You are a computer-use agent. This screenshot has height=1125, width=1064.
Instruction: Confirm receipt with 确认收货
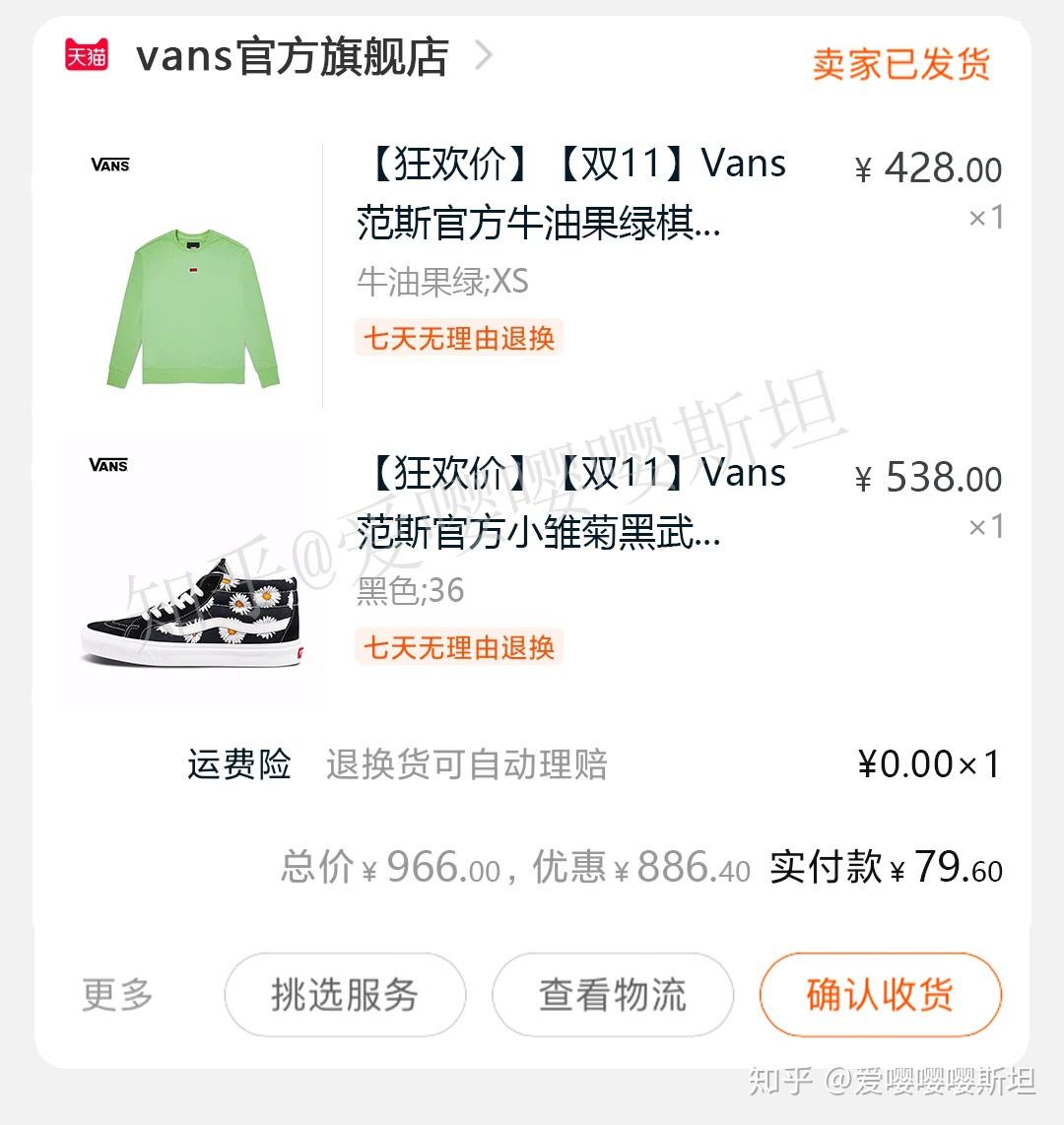(x=880, y=995)
